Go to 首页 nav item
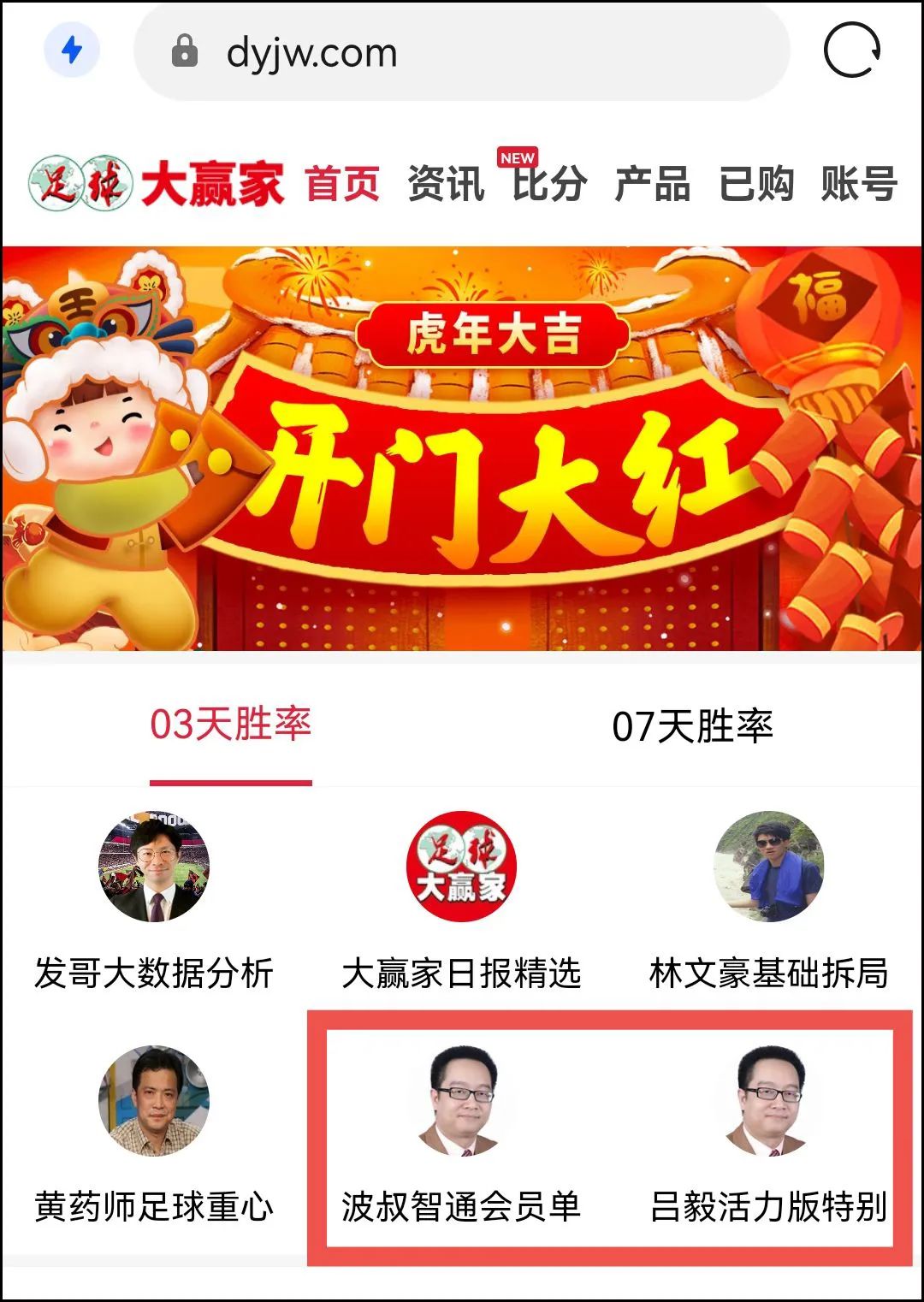 coord(342,183)
